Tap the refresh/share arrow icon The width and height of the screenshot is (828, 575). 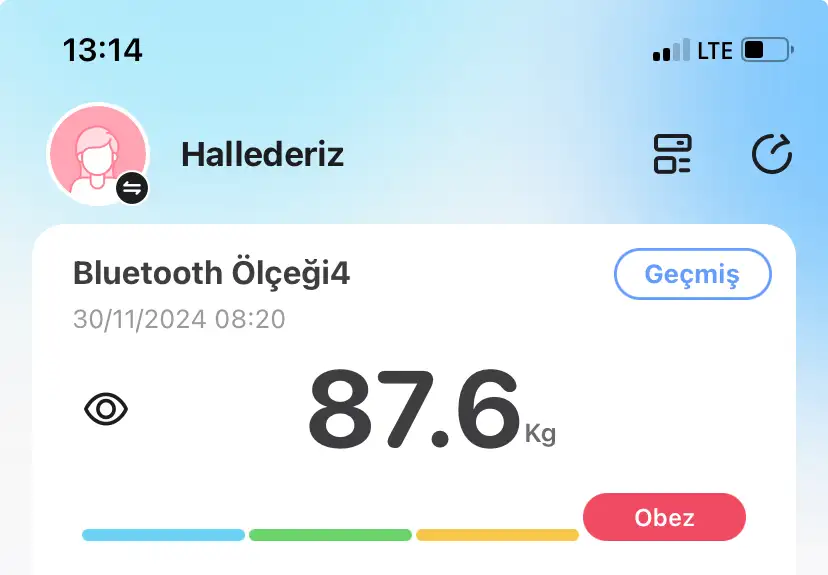[x=771, y=155]
